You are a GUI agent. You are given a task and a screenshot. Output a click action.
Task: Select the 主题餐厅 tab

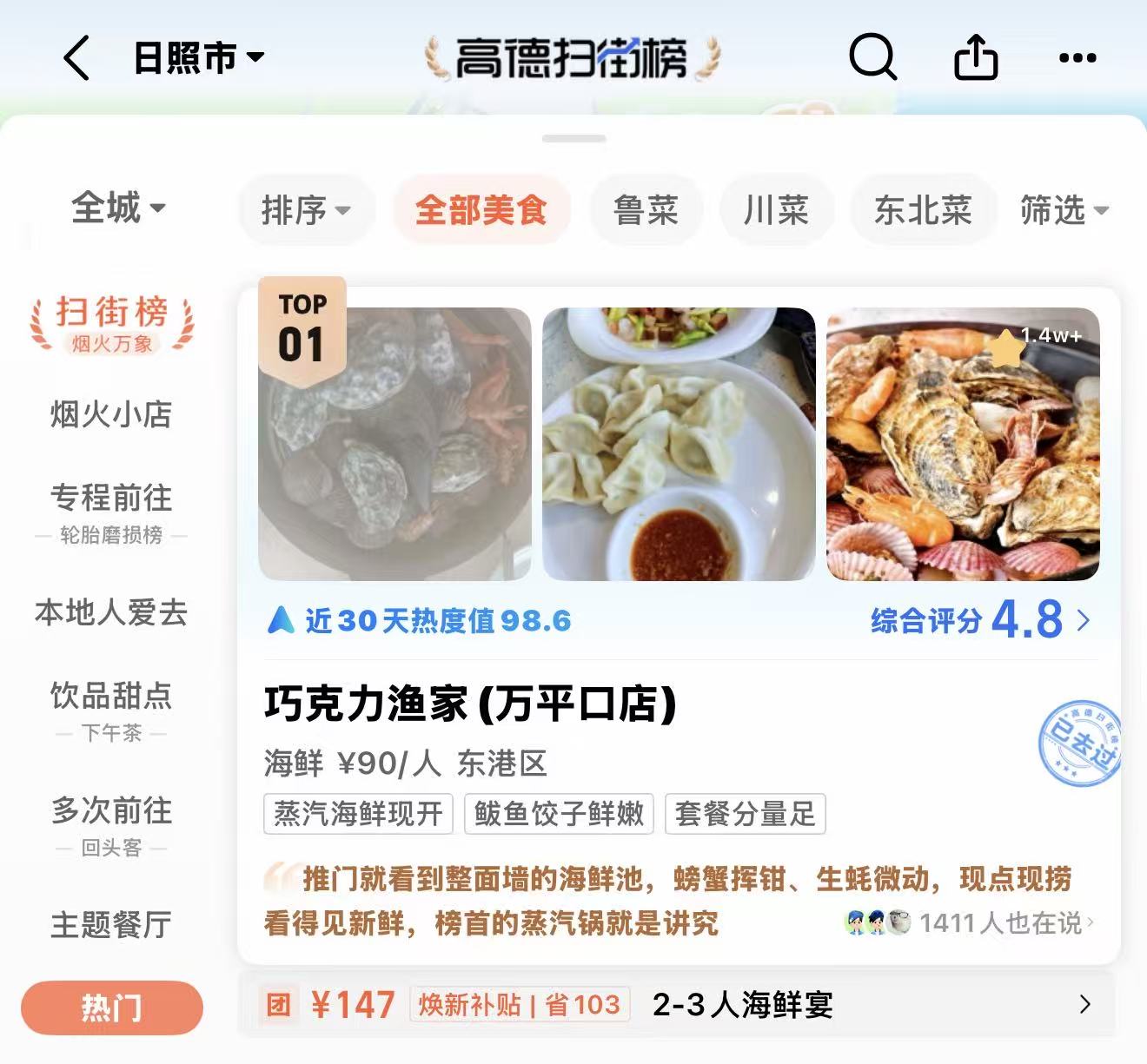tap(111, 925)
